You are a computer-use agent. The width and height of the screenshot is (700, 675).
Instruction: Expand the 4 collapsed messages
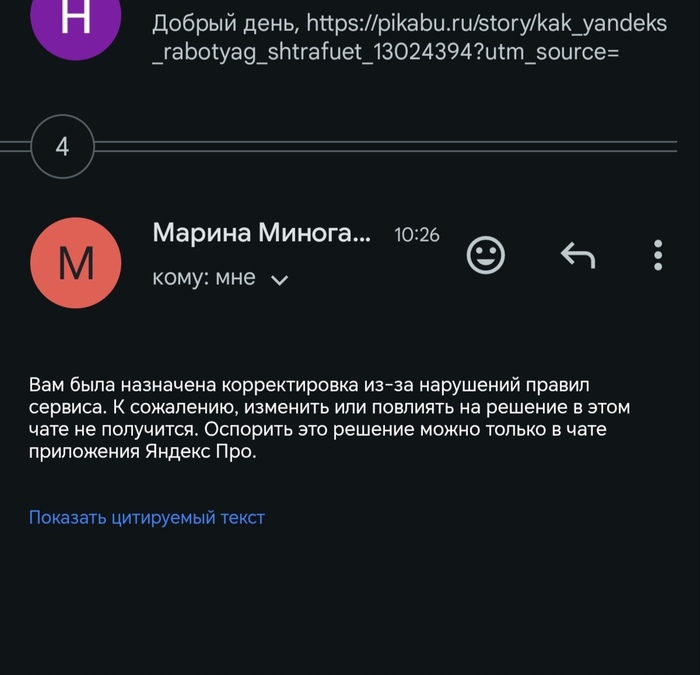point(62,147)
